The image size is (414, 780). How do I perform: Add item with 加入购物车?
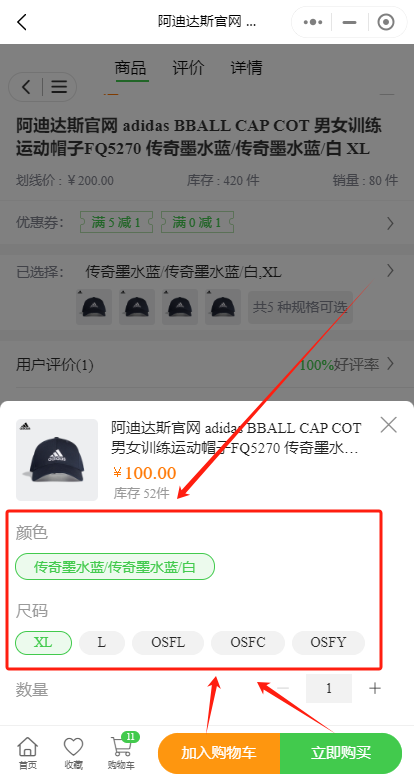(x=219, y=753)
